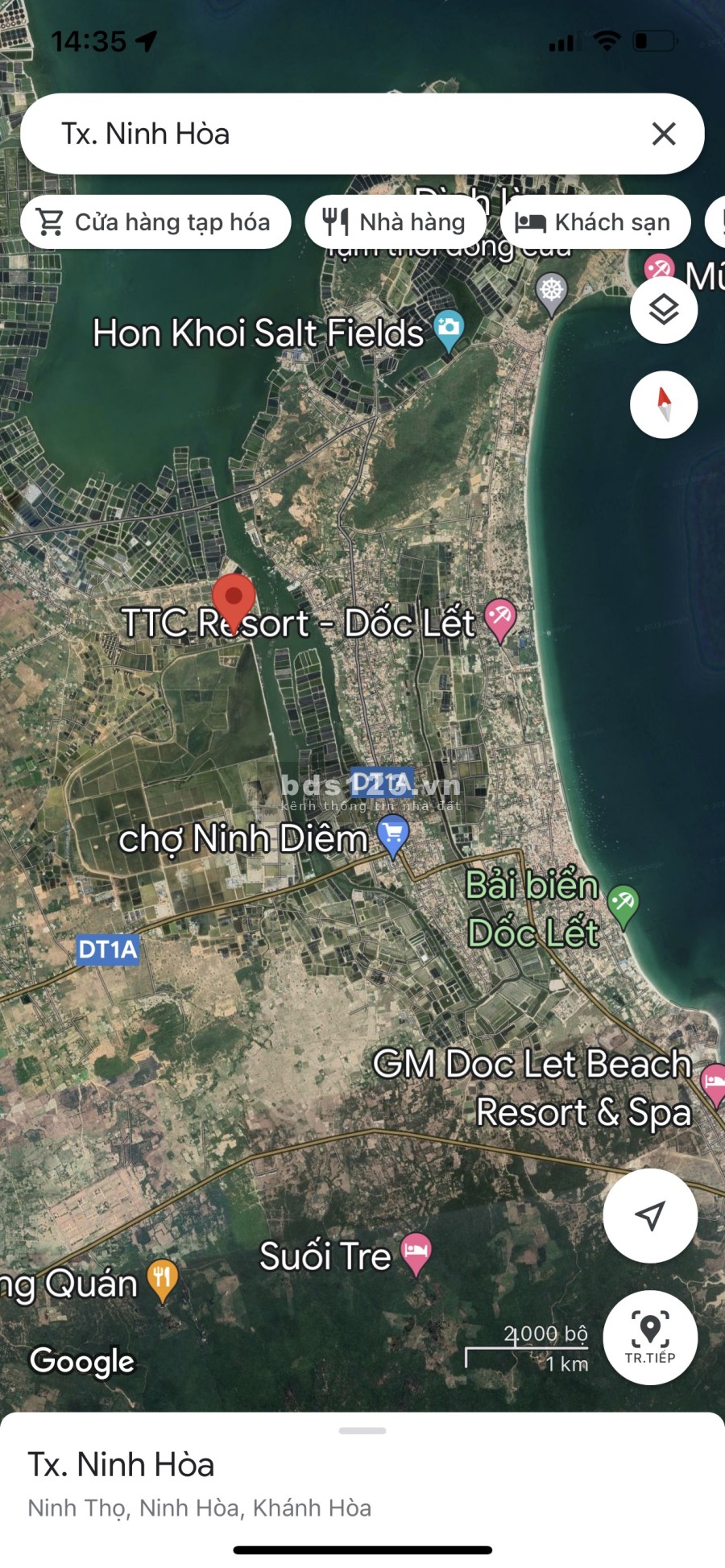
Task: Open the map layers button
Action: [x=663, y=310]
